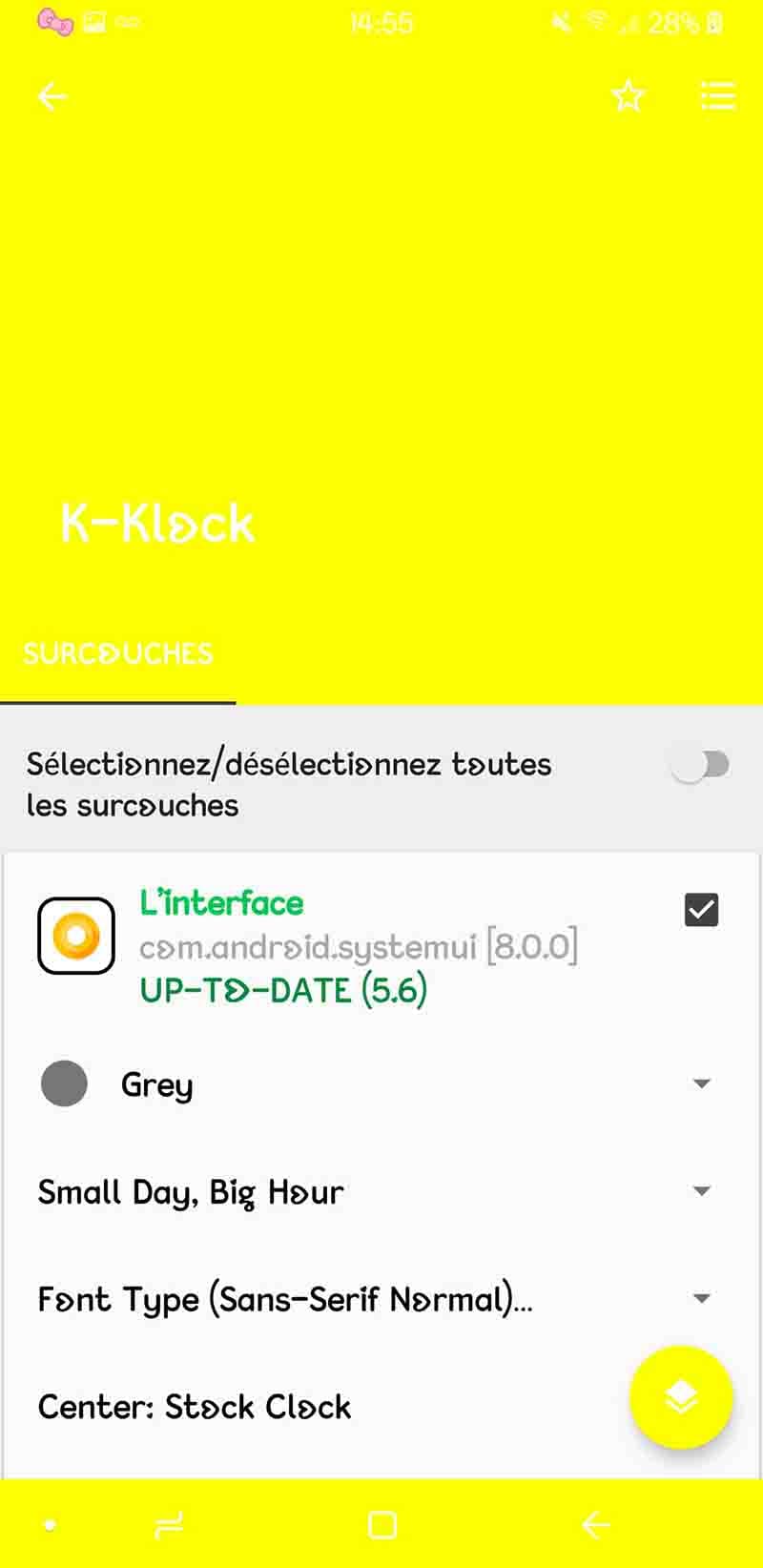This screenshot has width=763, height=1568.
Task: Toggle select/deselect all overlays switch
Action: click(701, 764)
